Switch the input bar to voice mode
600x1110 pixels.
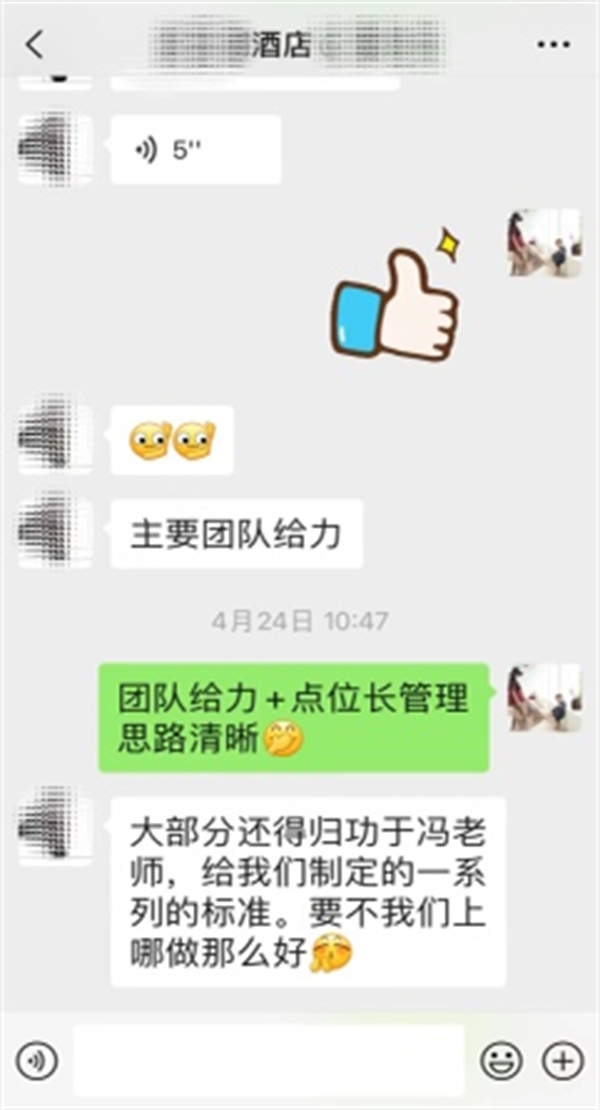(37, 1061)
